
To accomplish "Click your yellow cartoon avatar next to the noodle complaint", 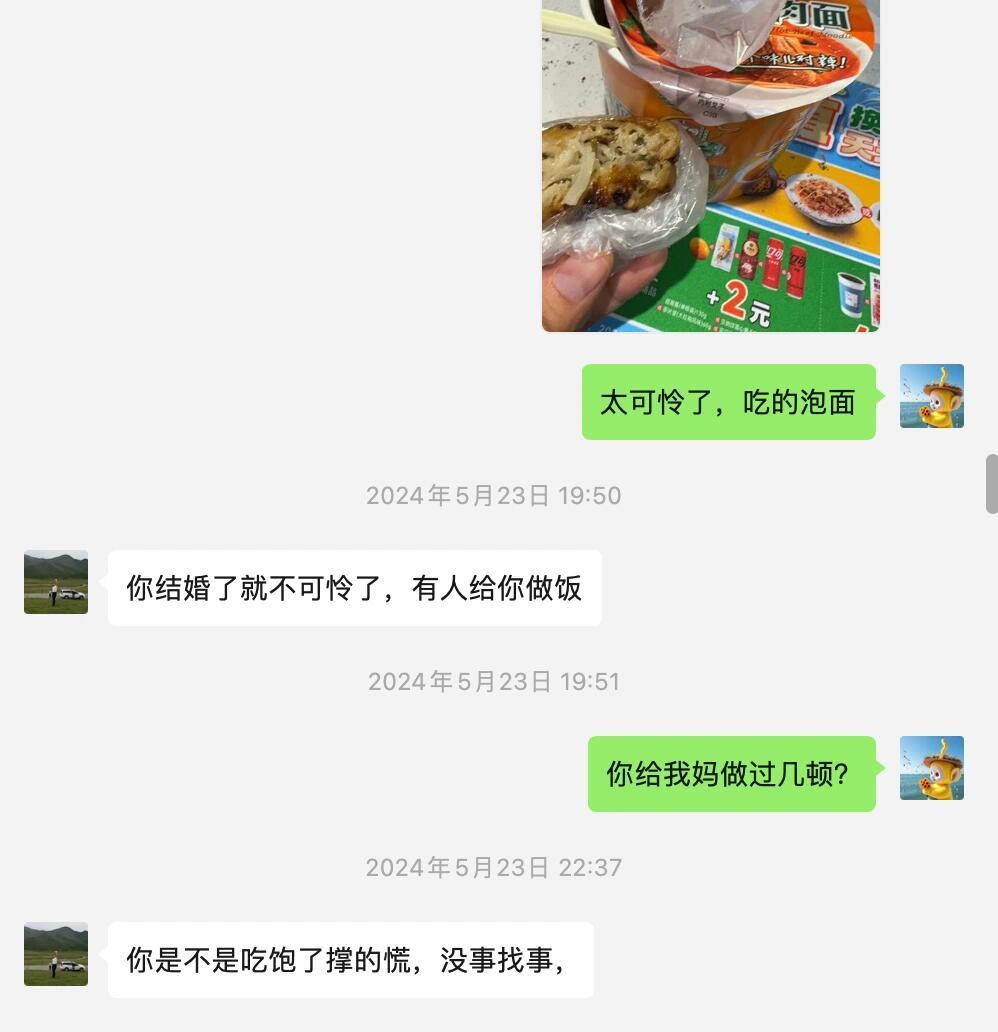I will pyautogui.click(x=932, y=396).
